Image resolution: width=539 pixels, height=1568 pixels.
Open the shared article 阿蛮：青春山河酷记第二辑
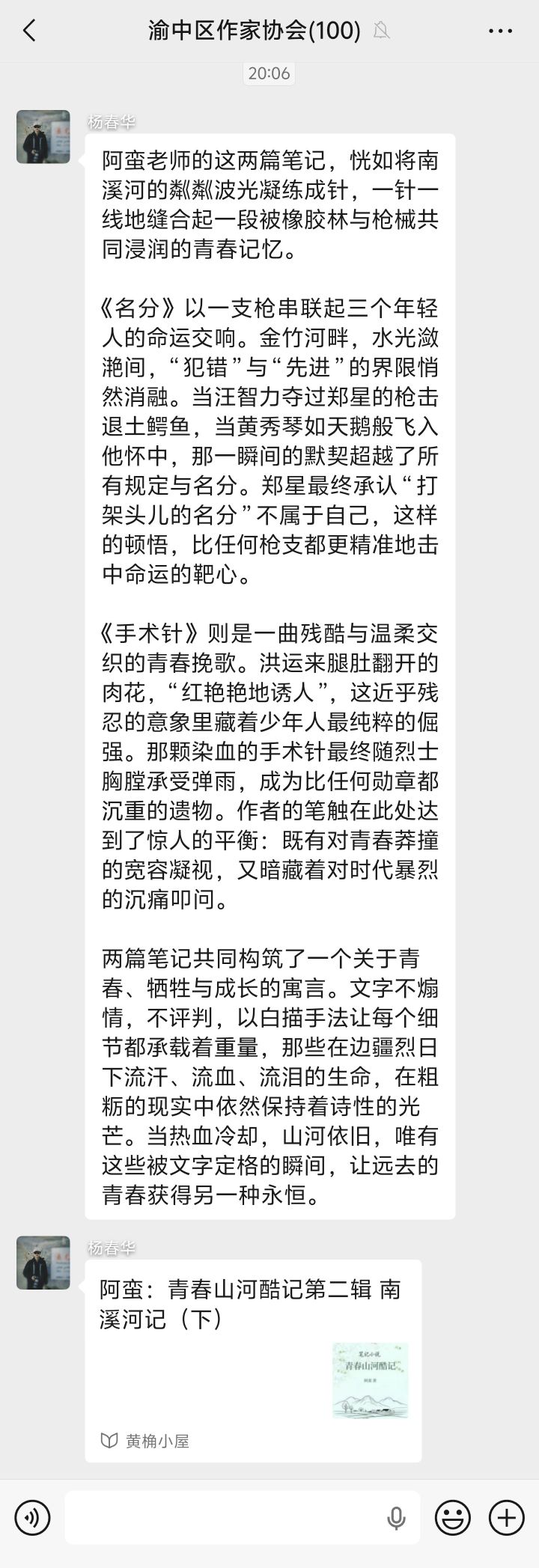pos(253,1361)
